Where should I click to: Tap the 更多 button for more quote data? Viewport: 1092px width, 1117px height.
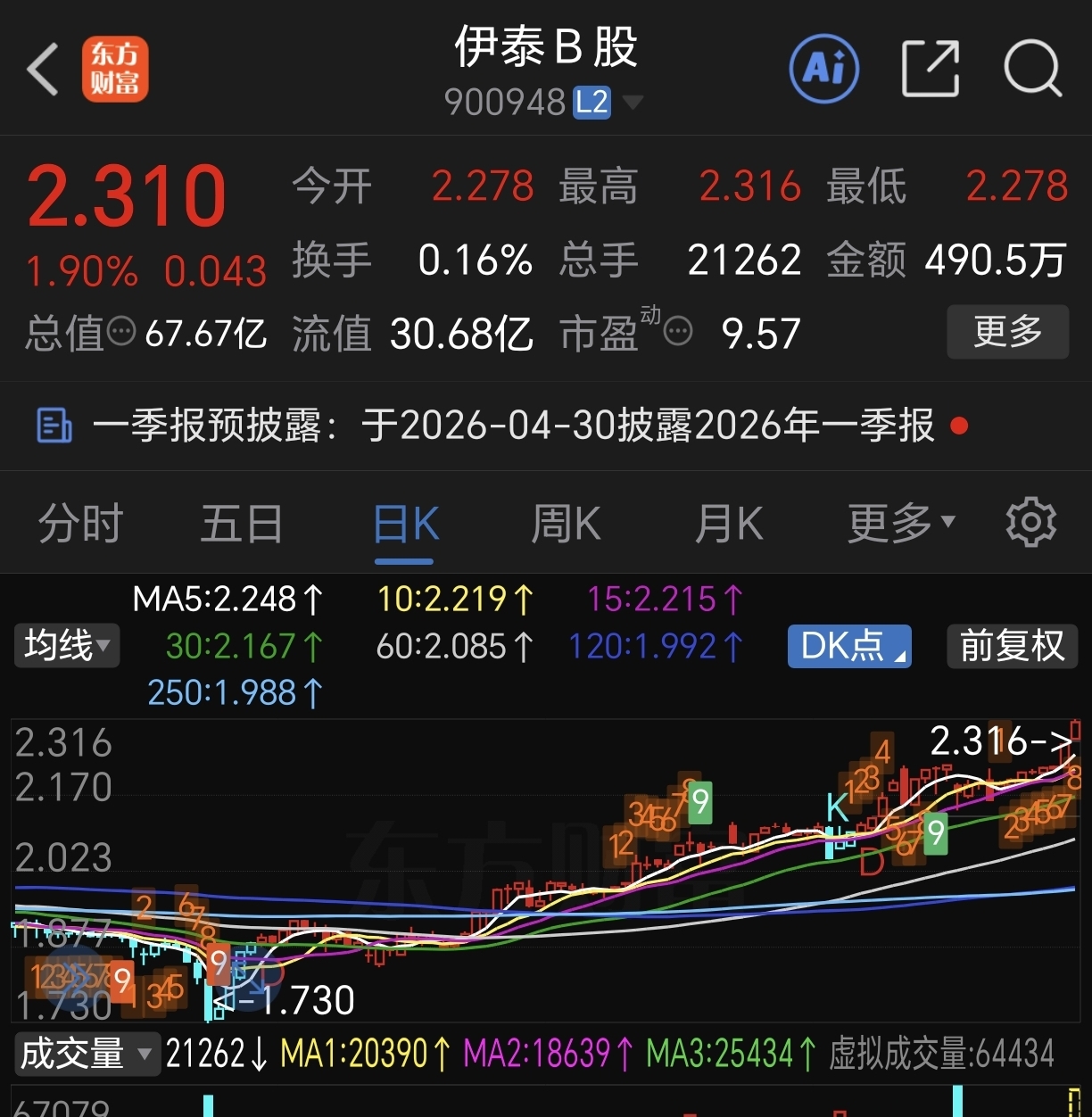[x=1008, y=332]
